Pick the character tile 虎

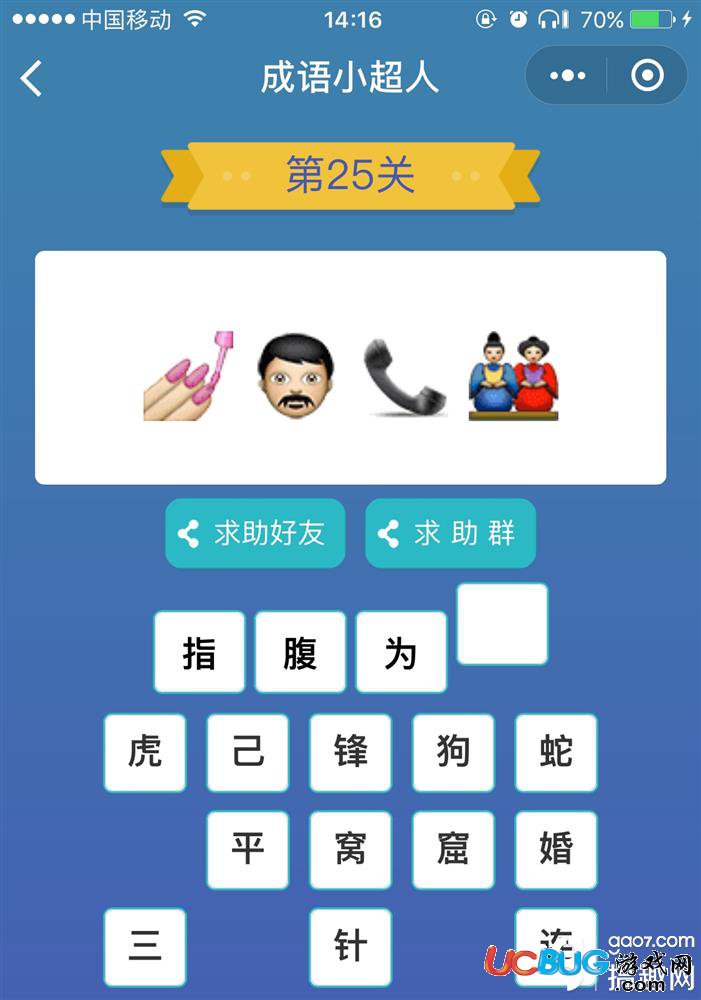tap(145, 752)
